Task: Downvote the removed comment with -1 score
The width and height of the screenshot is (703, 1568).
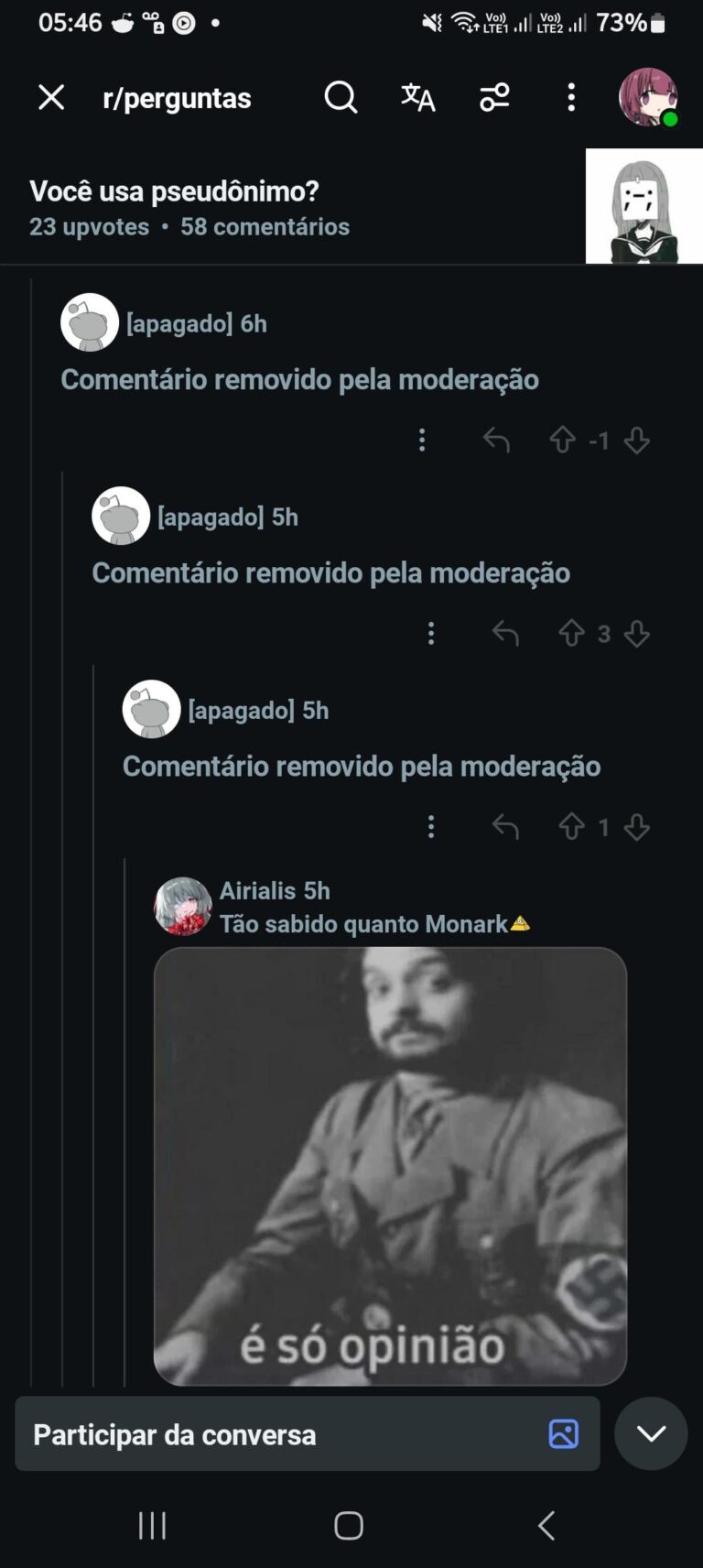Action: [637, 441]
